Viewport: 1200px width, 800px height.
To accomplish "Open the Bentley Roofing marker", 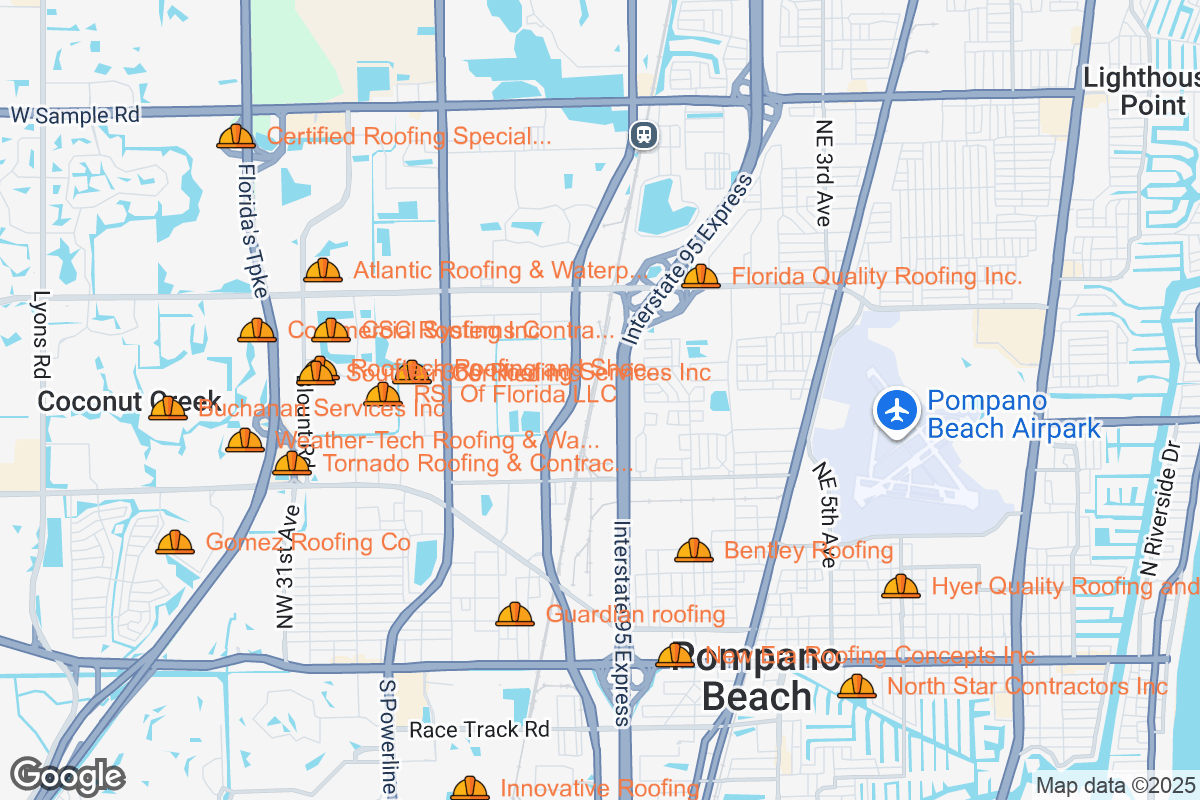I will click(x=694, y=551).
